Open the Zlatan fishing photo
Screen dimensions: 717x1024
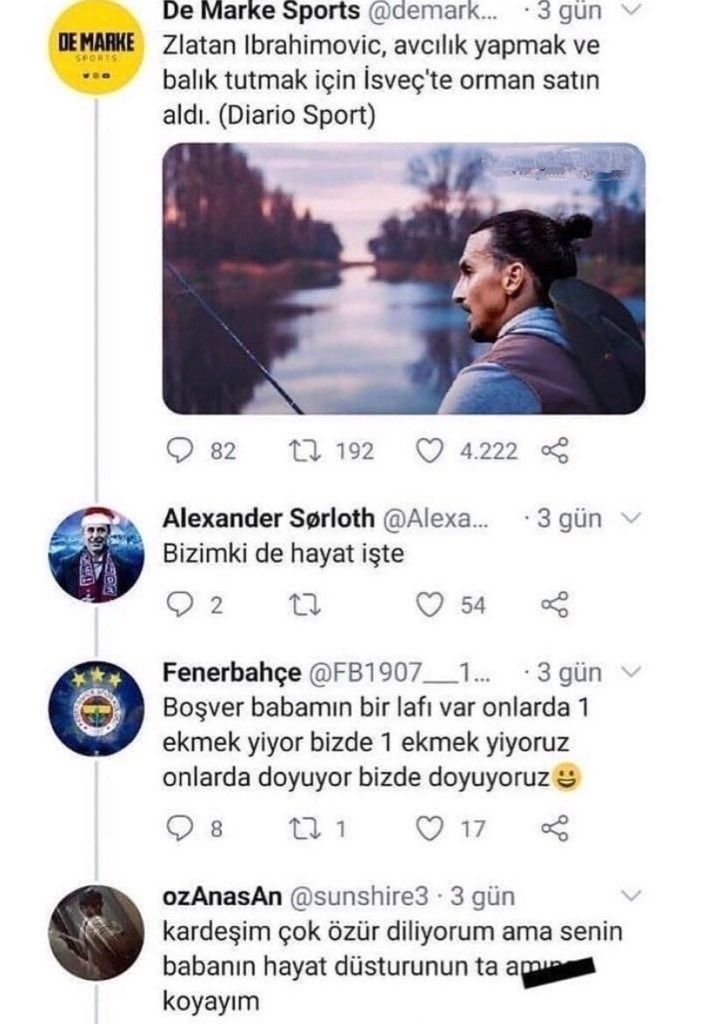point(403,278)
